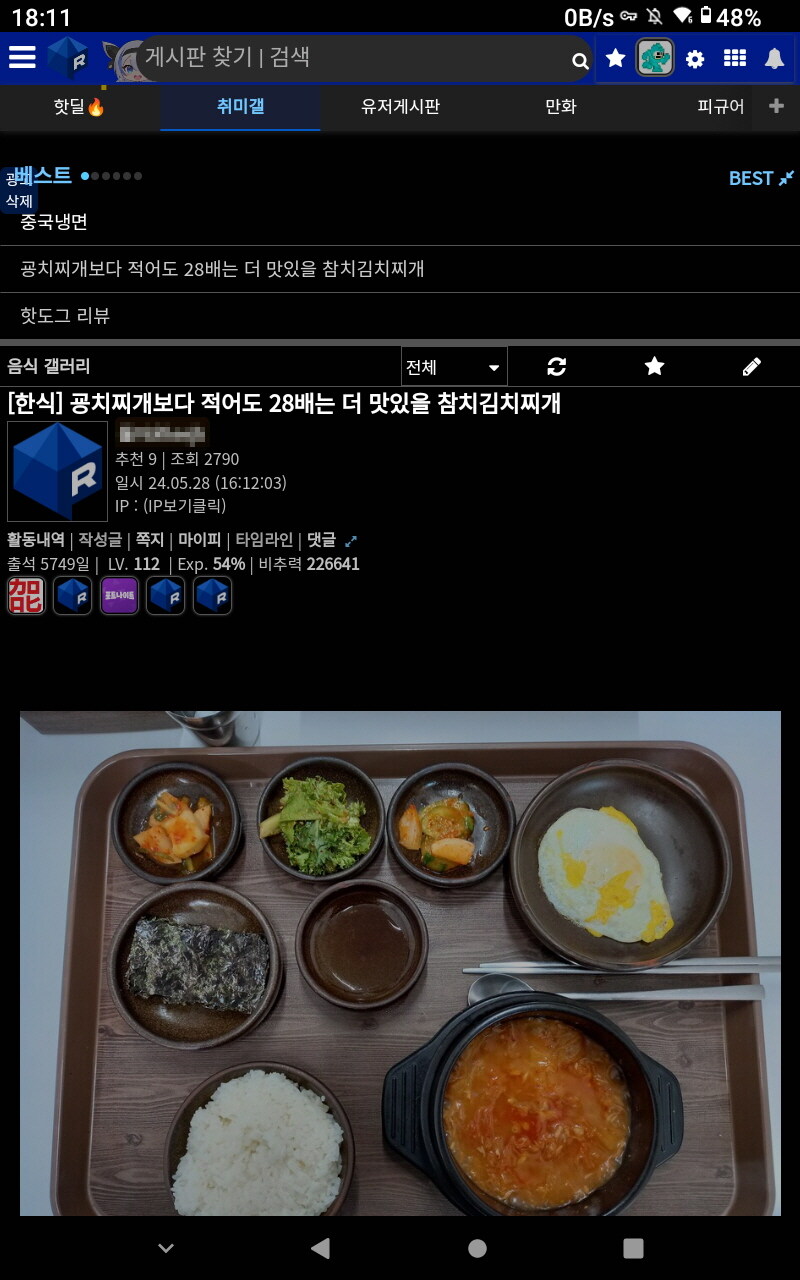Click the bookmark star in the top bar

614,58
